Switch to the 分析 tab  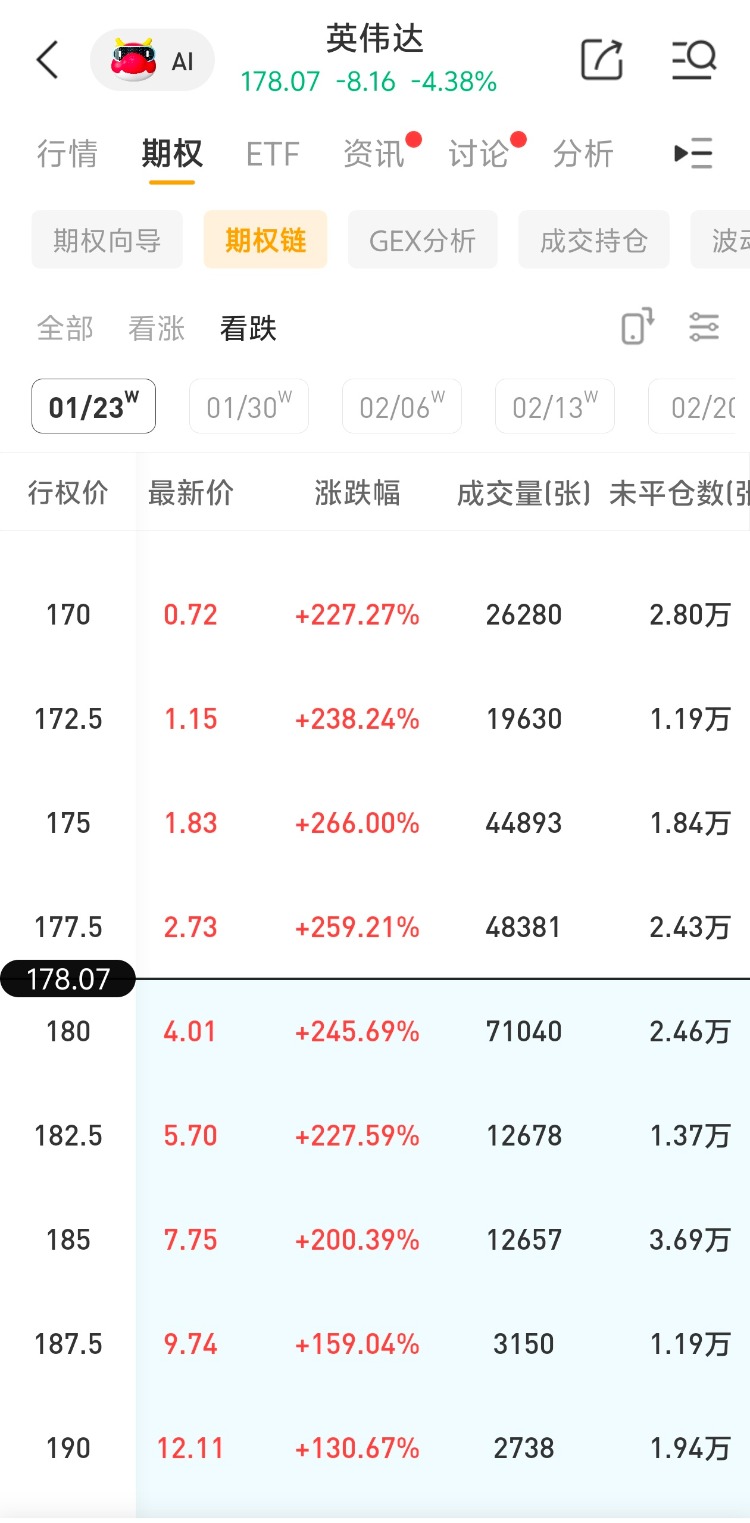(583, 154)
